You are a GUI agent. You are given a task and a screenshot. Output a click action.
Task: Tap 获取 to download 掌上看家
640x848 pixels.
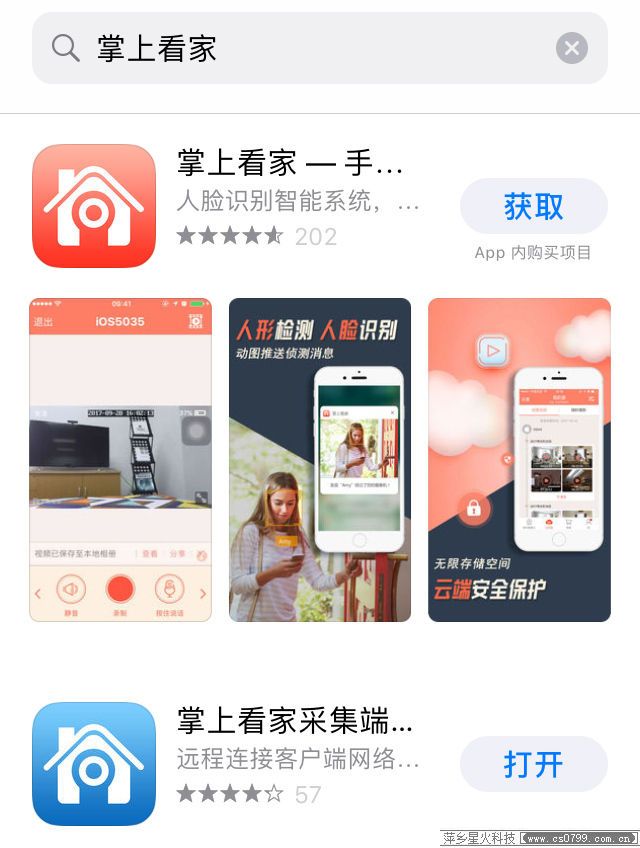point(533,207)
